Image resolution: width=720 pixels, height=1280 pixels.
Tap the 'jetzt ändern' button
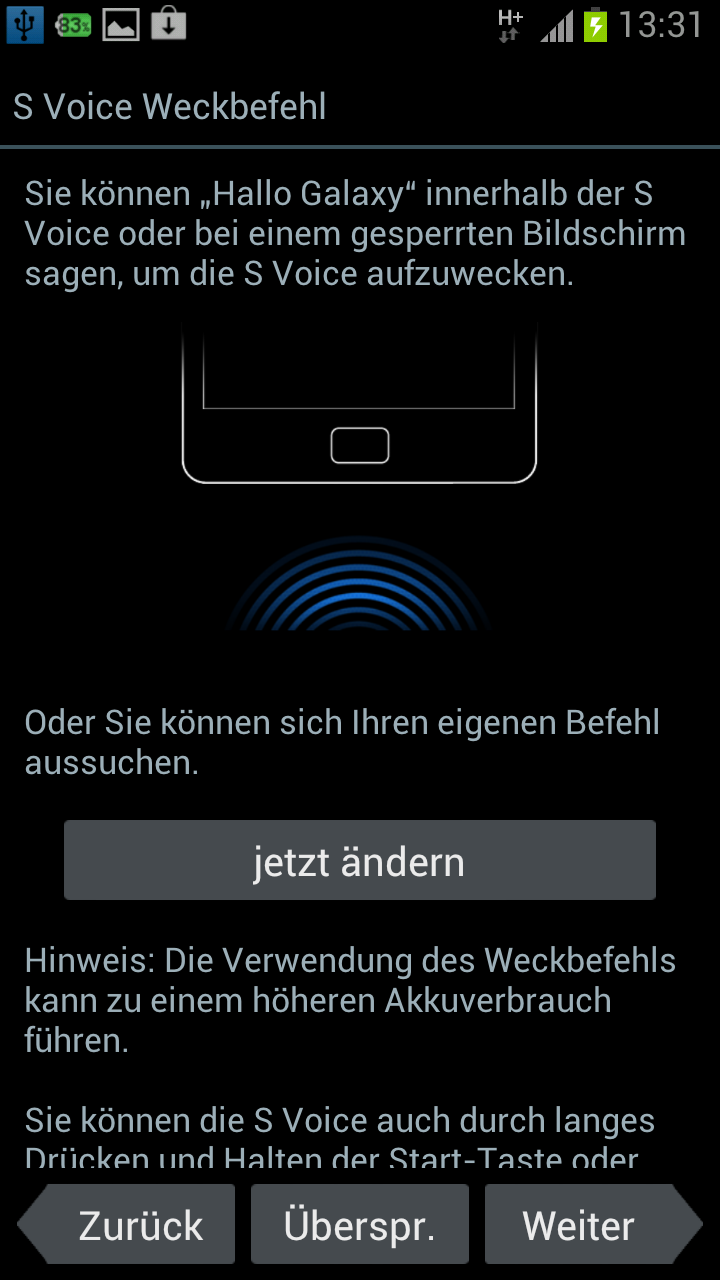point(359,861)
